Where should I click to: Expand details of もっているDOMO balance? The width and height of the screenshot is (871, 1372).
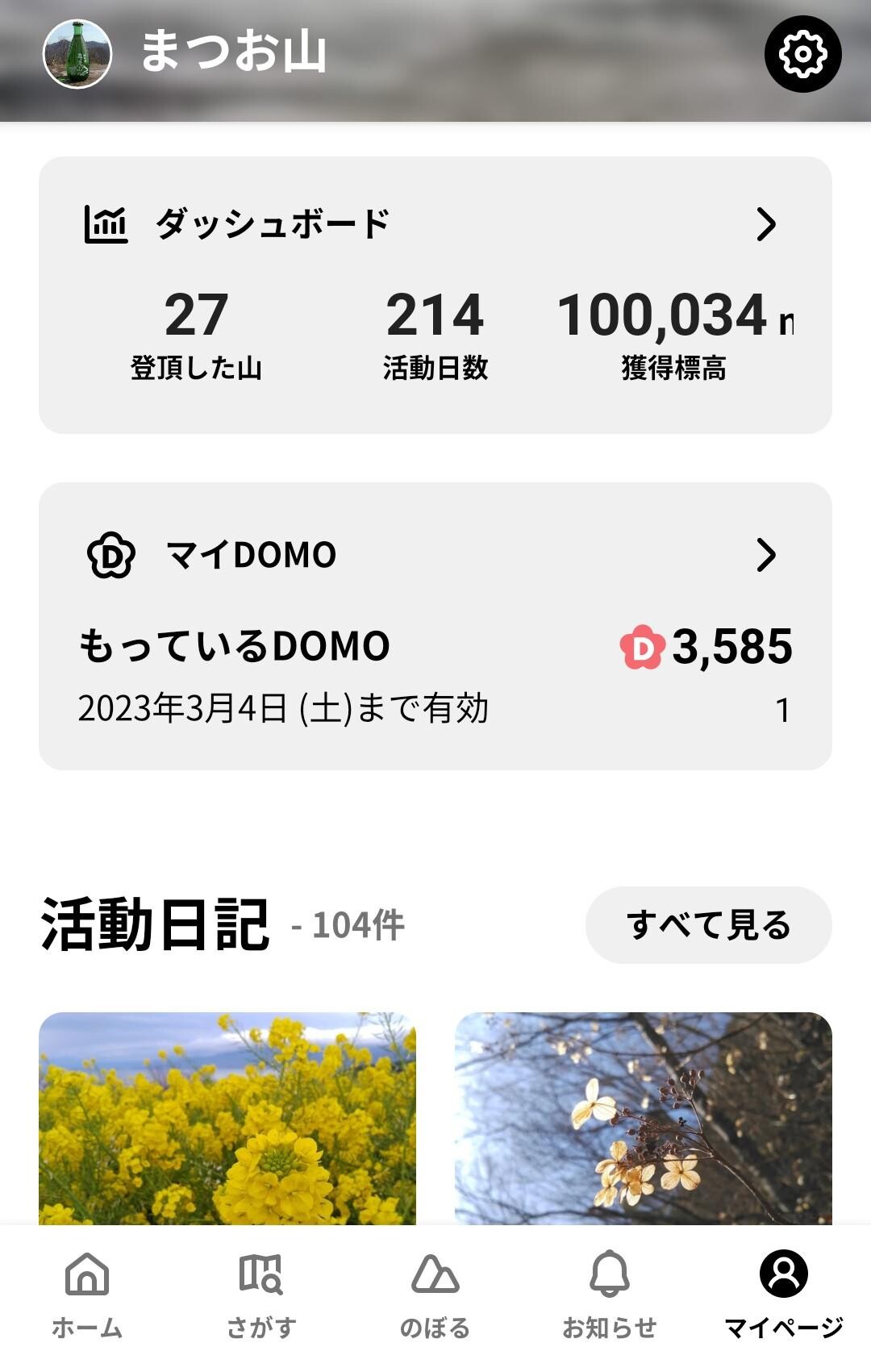point(234,644)
